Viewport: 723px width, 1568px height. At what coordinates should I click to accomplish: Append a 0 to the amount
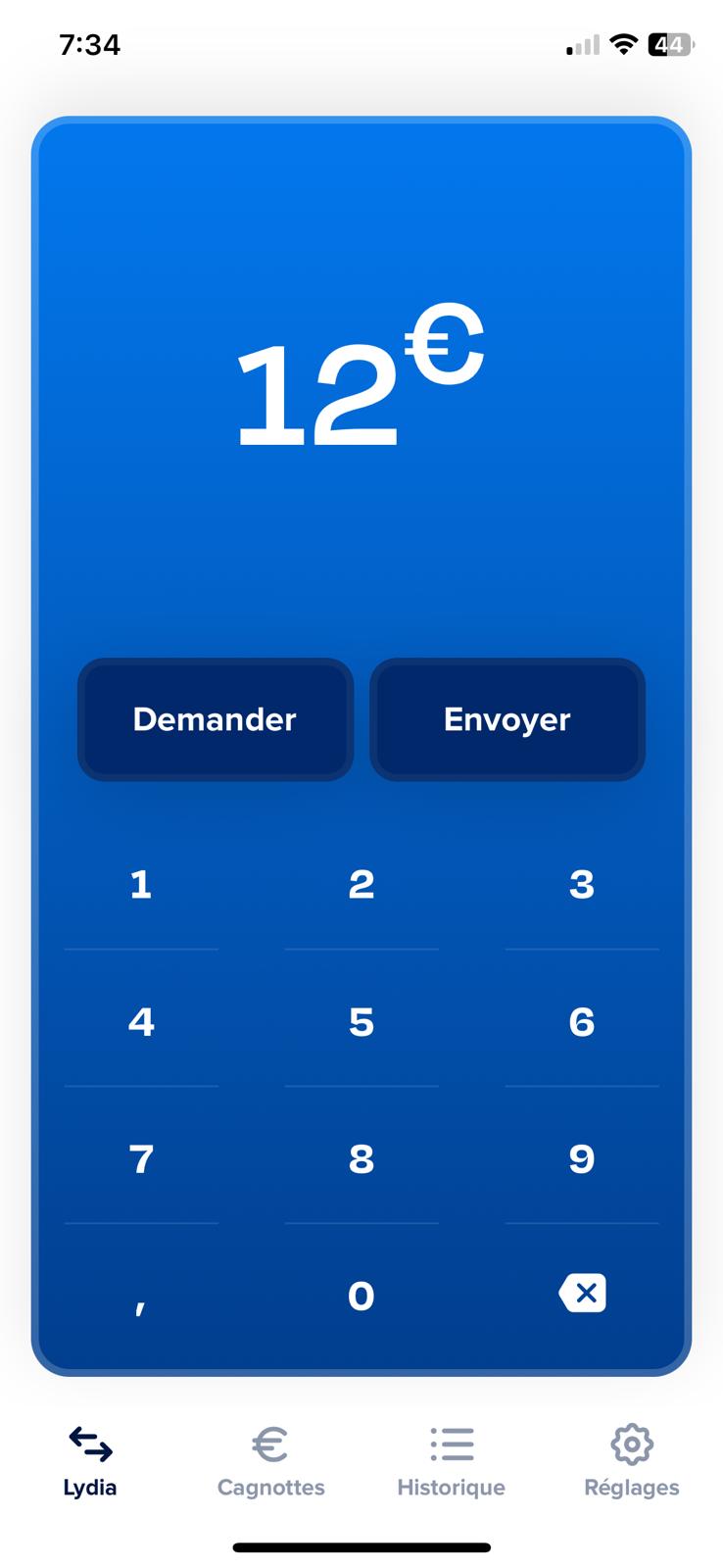coord(361,1297)
